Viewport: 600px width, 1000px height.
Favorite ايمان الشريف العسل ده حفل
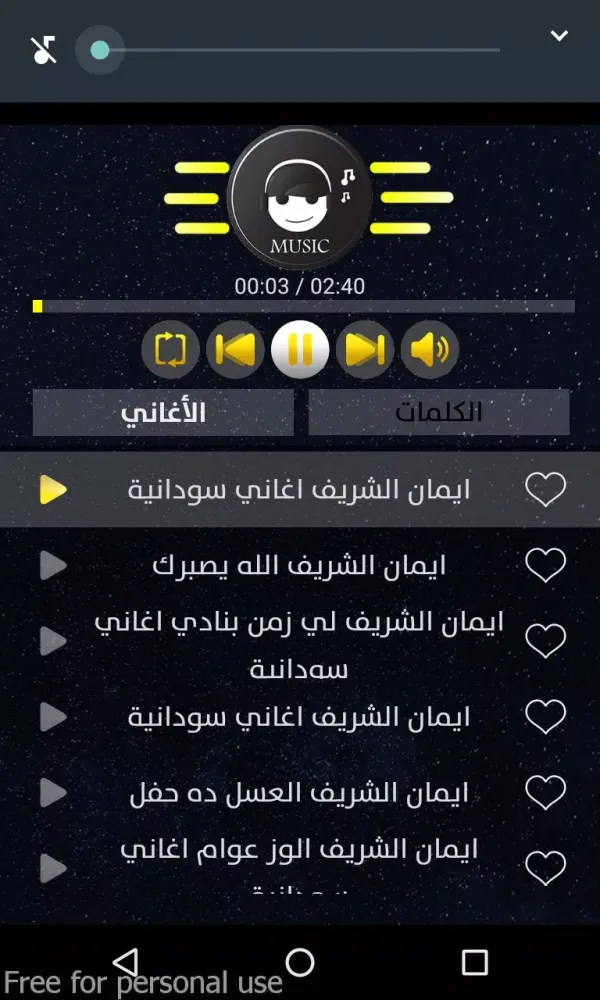pyautogui.click(x=545, y=793)
